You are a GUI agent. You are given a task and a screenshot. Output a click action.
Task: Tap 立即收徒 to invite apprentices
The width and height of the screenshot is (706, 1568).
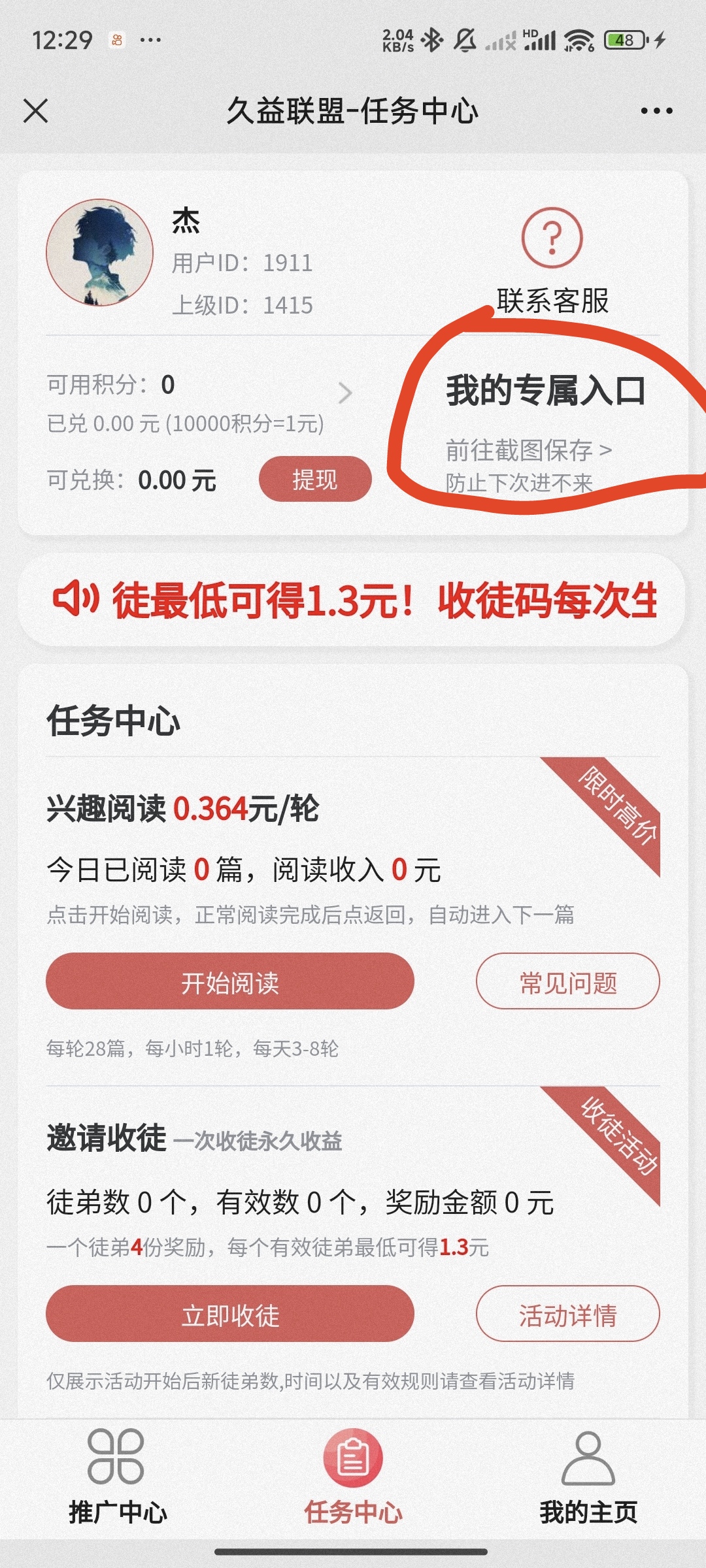click(230, 1314)
